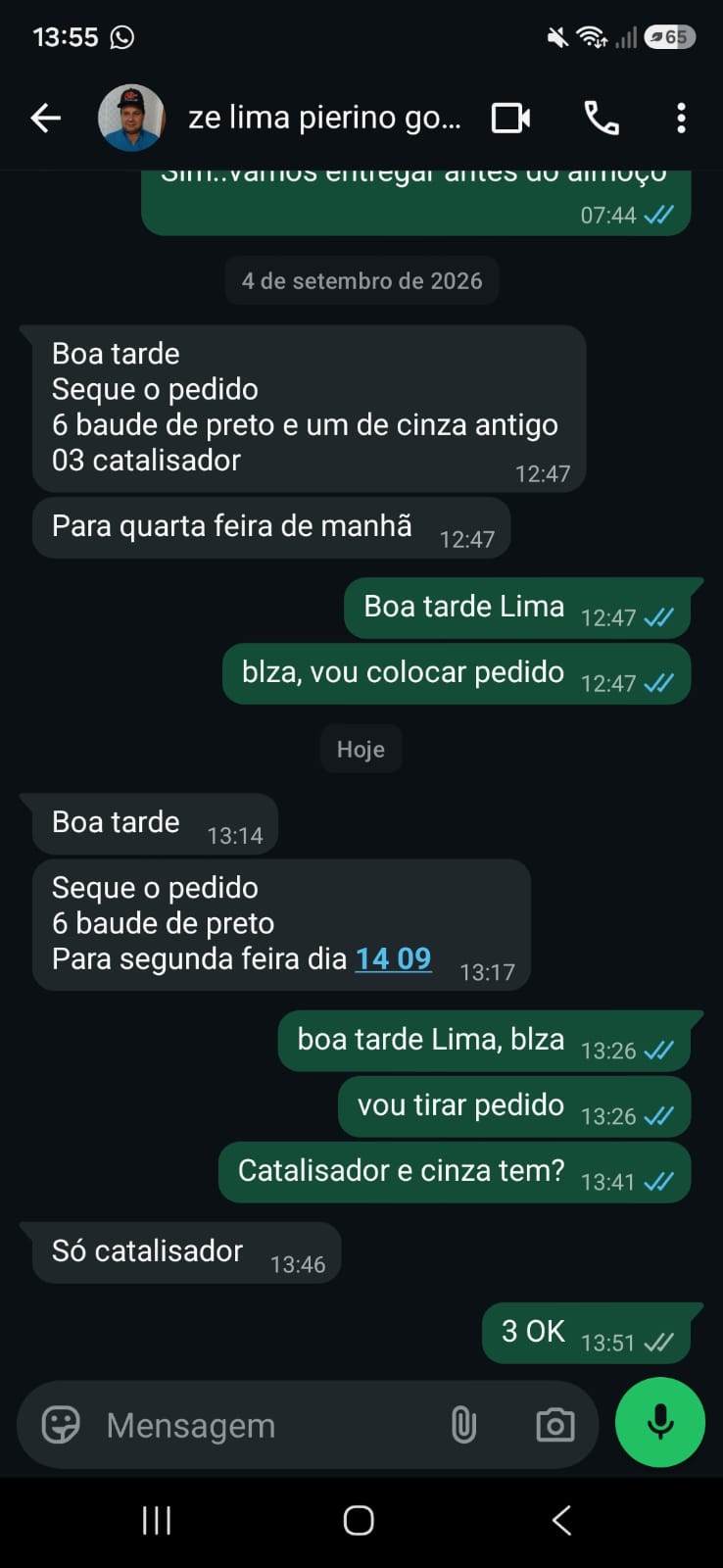The image size is (723, 1568).
Task: Start a video call with ze lima
Action: 510,119
